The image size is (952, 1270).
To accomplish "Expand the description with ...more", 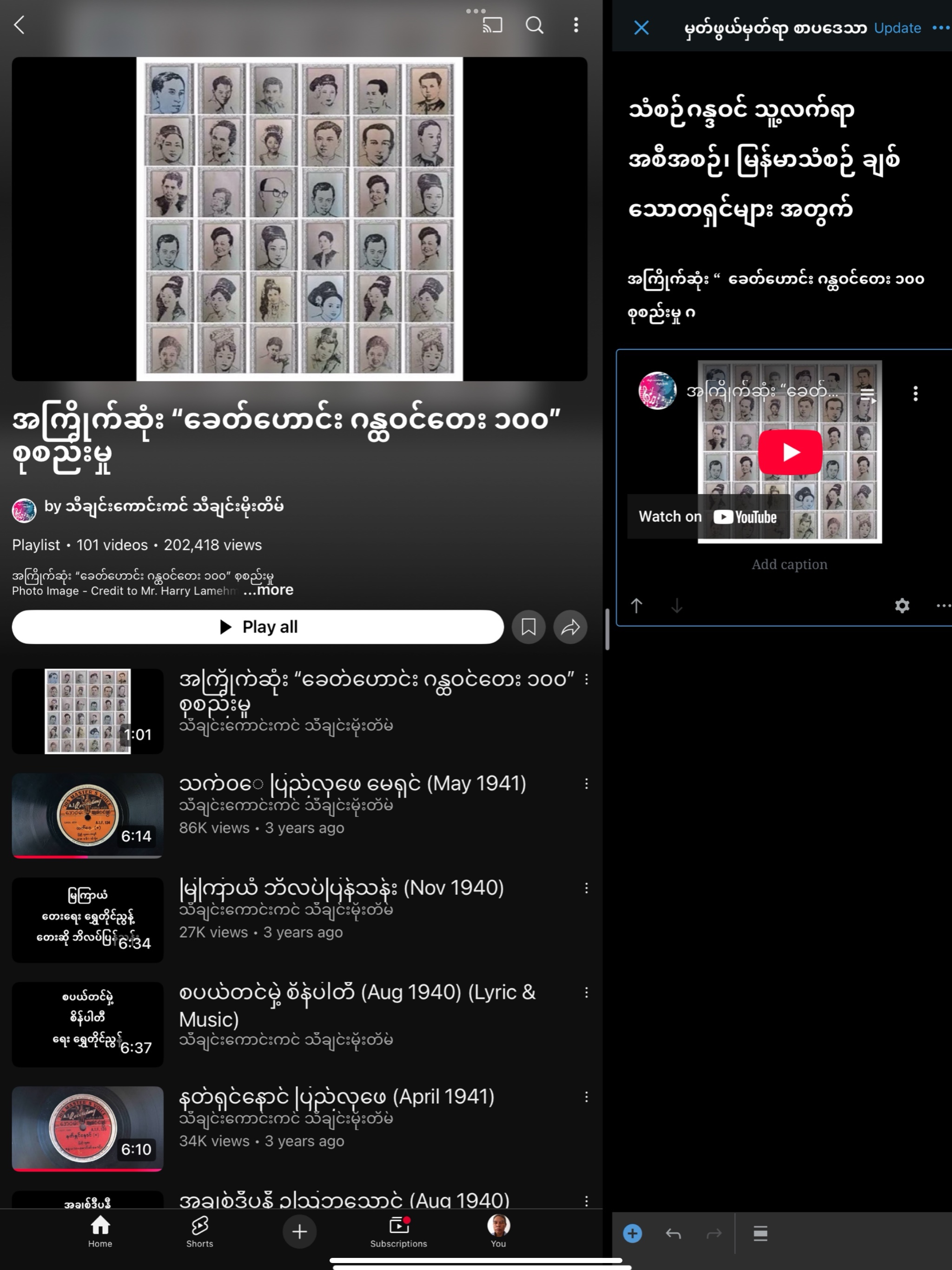I will [268, 589].
